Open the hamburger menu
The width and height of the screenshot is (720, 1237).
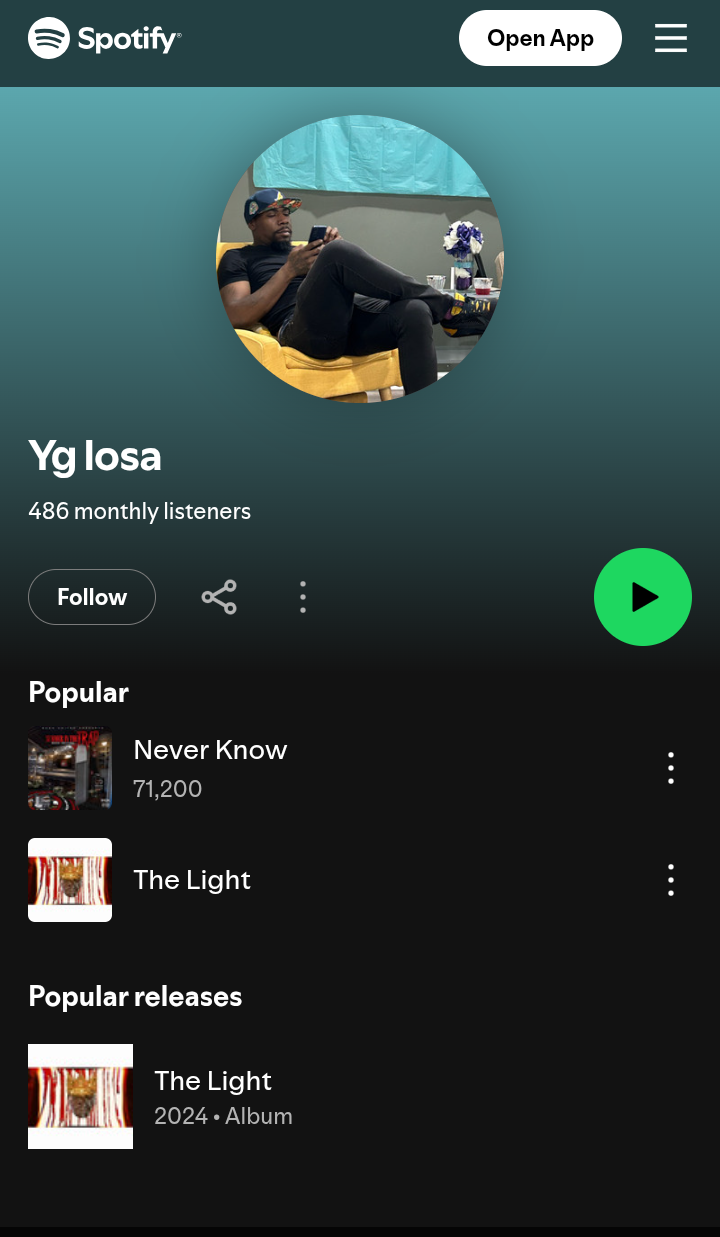tap(671, 38)
